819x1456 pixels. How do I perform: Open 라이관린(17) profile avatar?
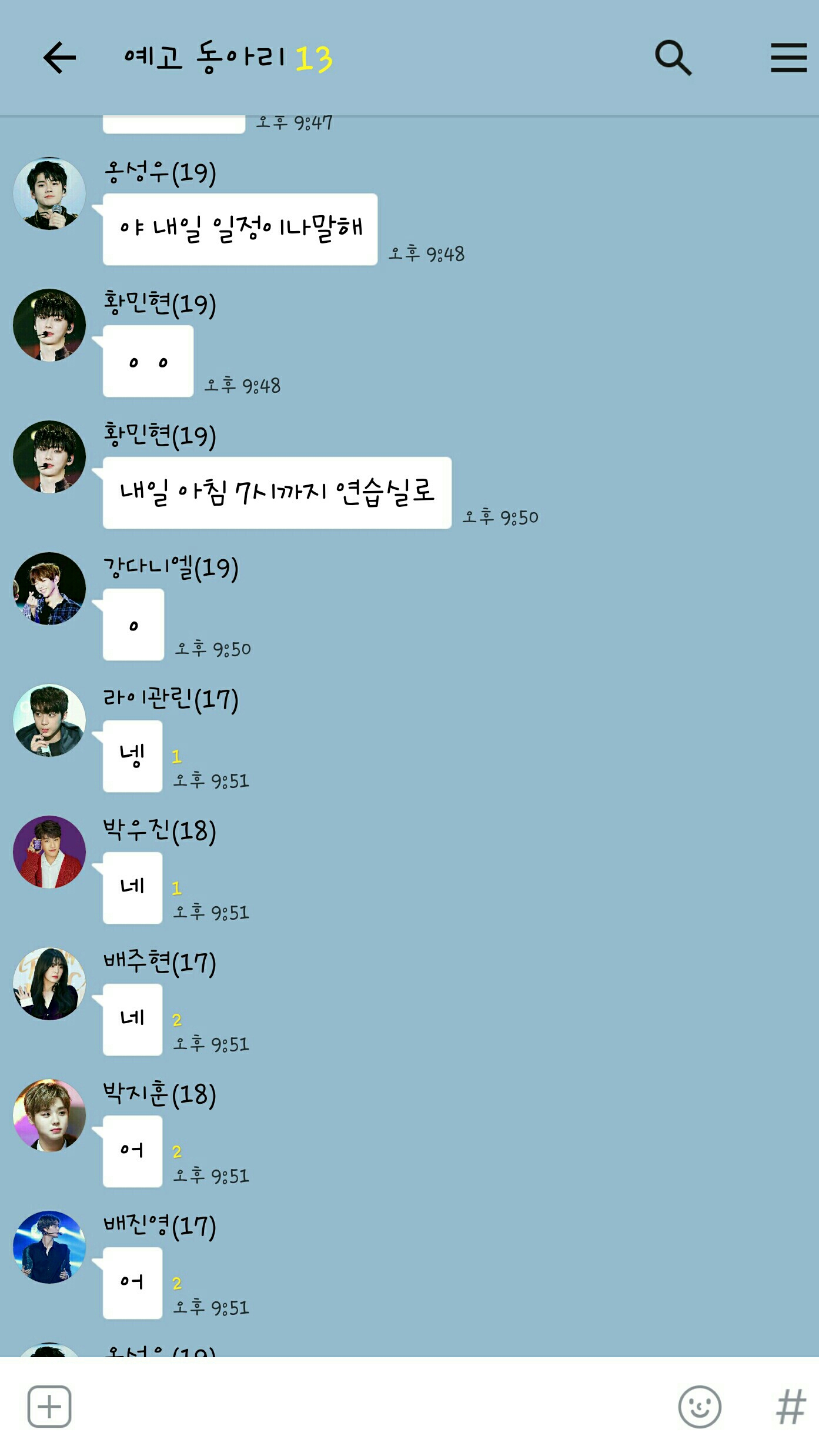49,720
